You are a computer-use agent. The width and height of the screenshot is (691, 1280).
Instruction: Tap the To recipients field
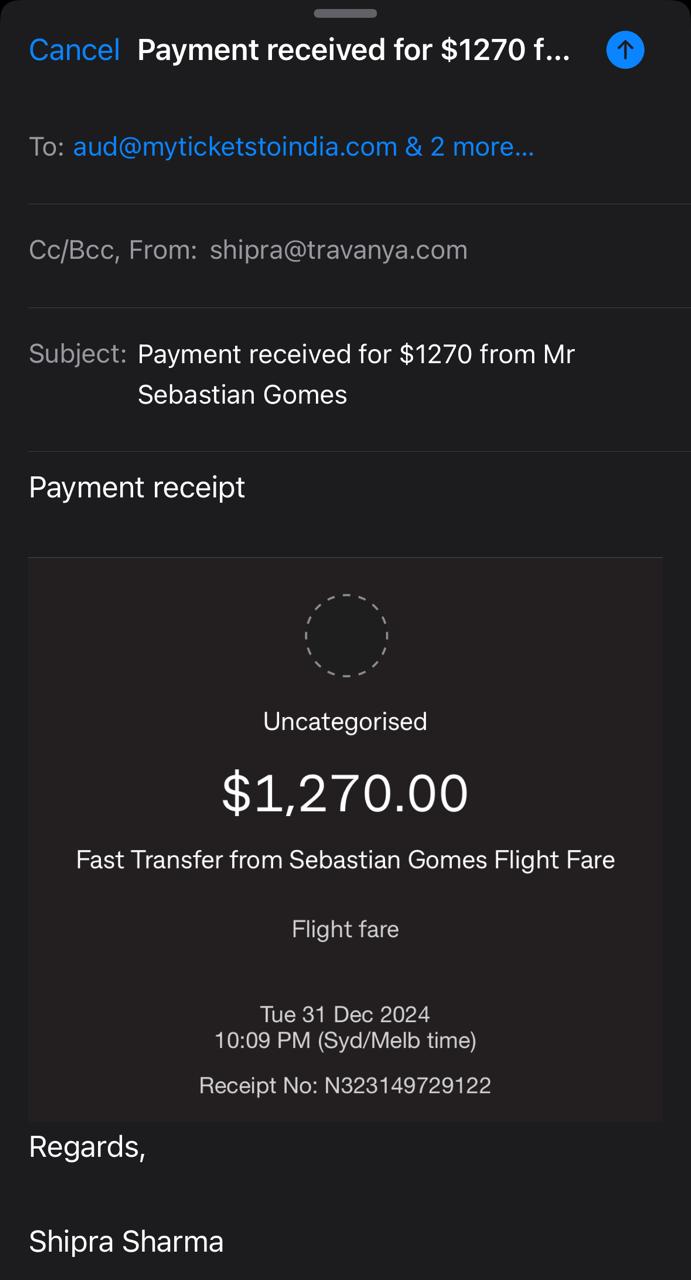click(x=345, y=147)
